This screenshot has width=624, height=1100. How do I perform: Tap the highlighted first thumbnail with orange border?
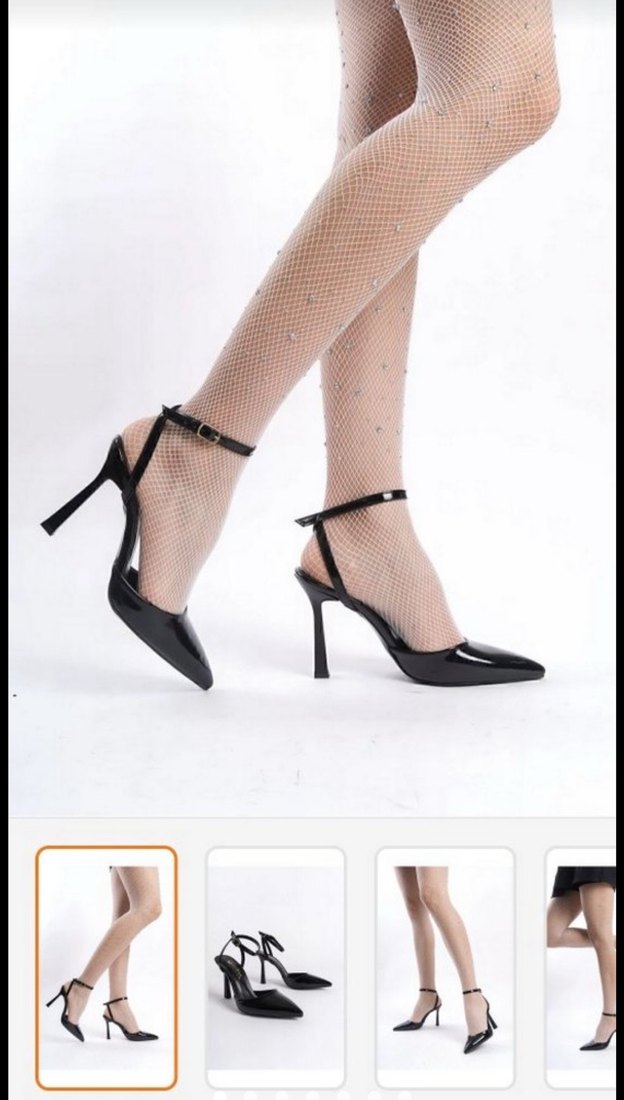click(106, 966)
